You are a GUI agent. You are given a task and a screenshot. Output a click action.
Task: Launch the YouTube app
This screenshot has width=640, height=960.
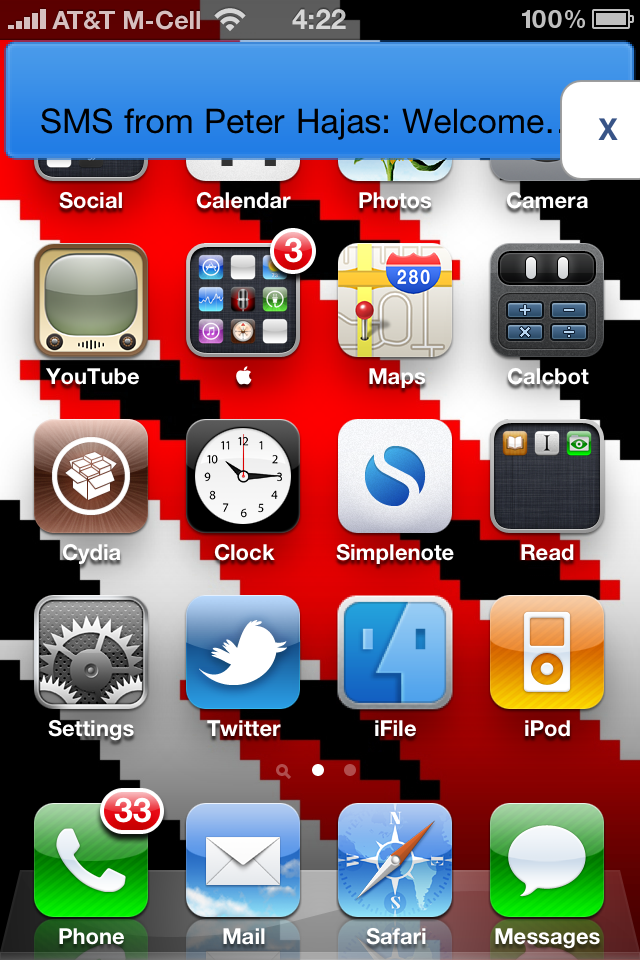(91, 300)
